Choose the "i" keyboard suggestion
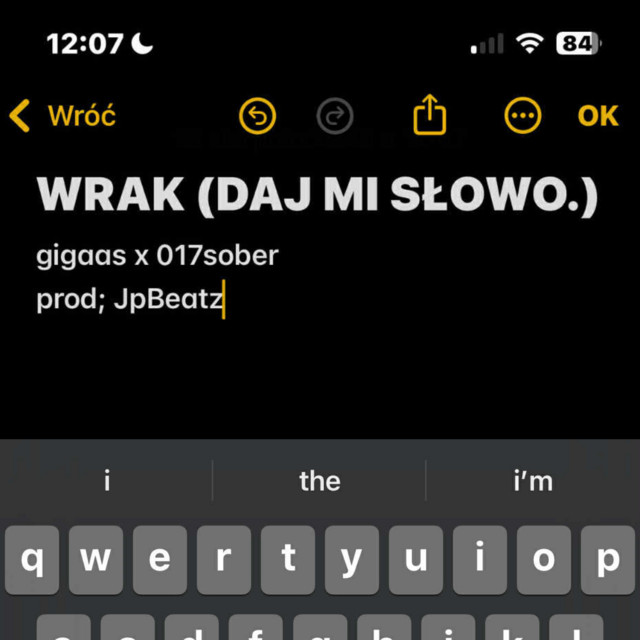Viewport: 640px width, 640px height. coord(107,481)
